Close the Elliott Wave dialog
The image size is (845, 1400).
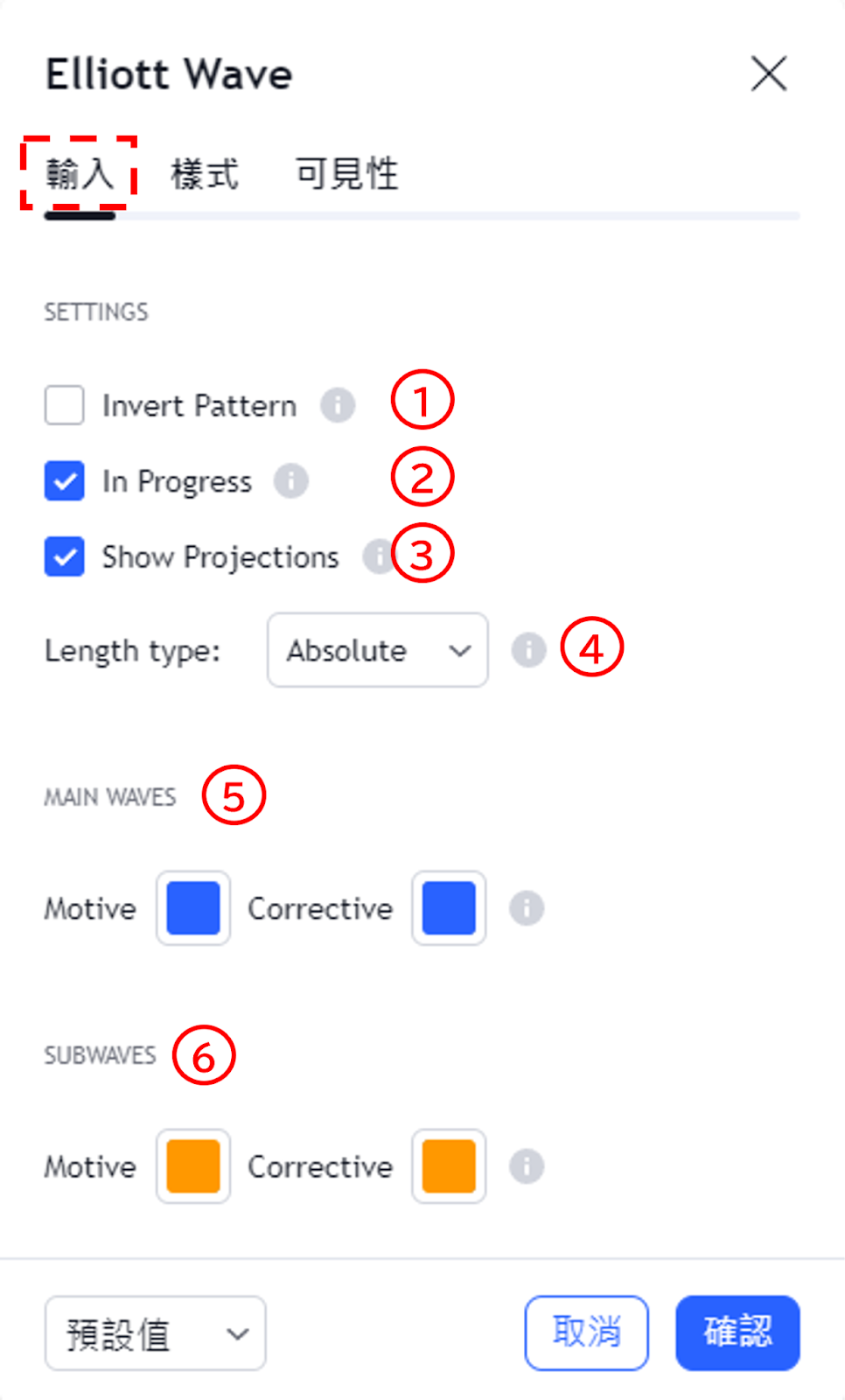click(769, 73)
